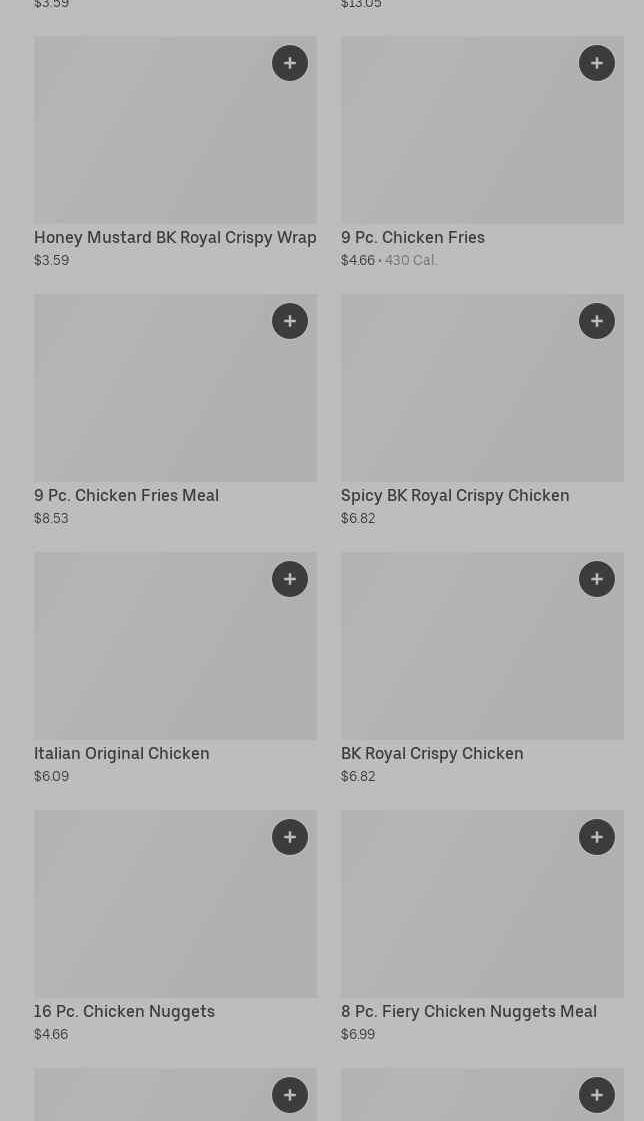Viewport: 644px width, 1121px height.
Task: Add 8 Pc. Fiery Chicken Nuggets Meal
Action: coord(597,837)
